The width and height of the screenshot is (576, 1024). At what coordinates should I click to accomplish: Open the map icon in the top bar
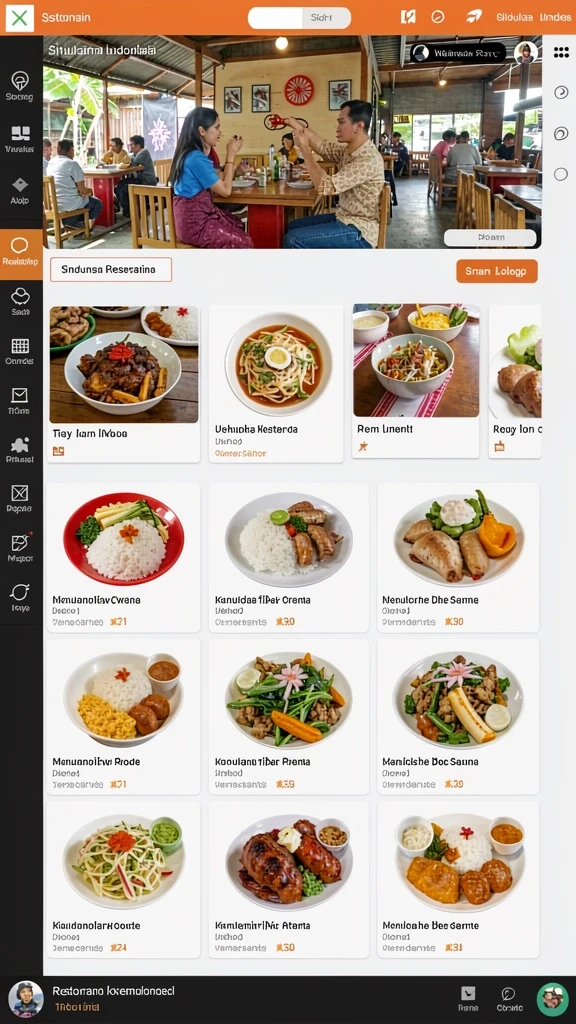[408, 17]
